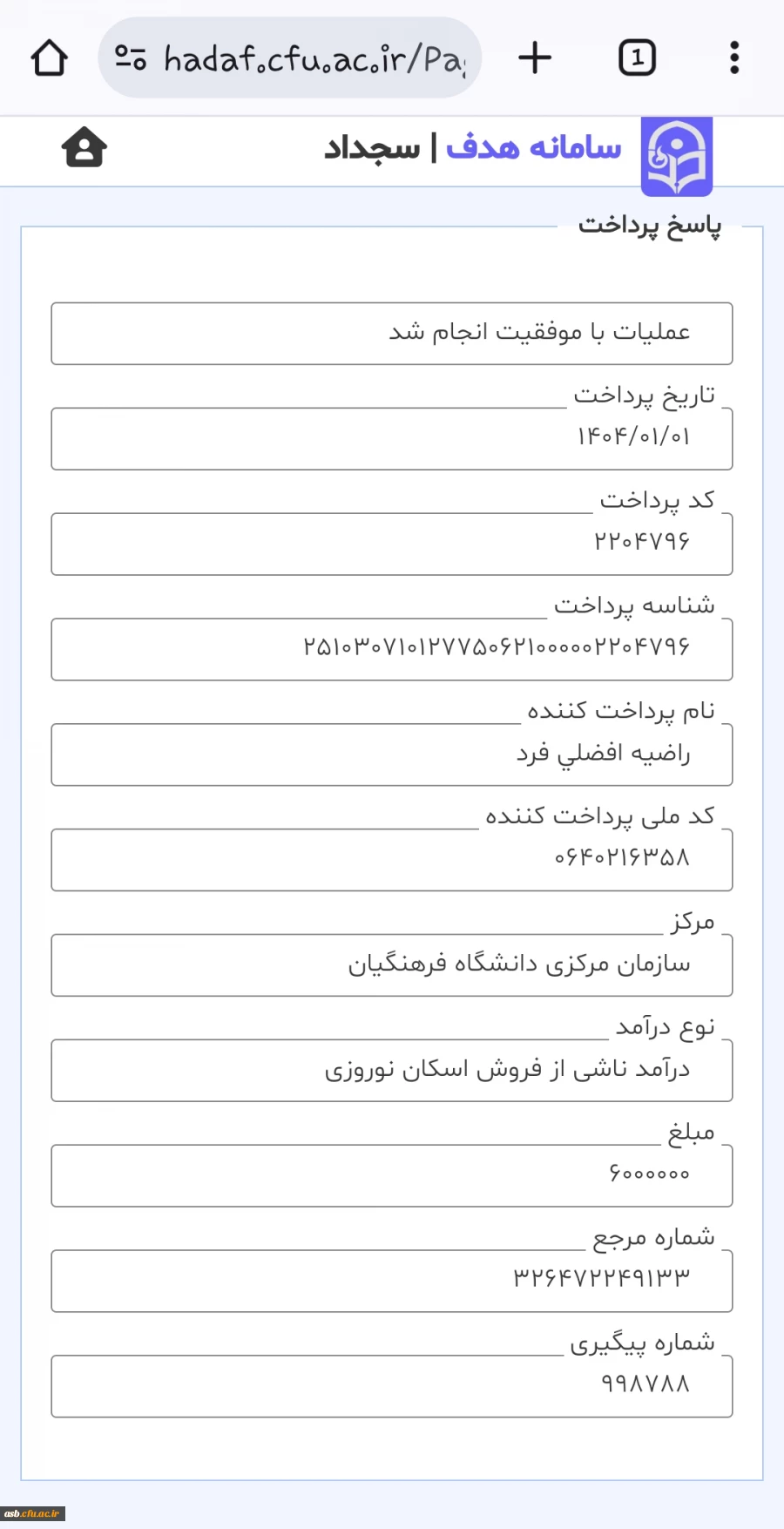Click the dark home icon in page header
The image size is (784, 1529).
point(84,148)
